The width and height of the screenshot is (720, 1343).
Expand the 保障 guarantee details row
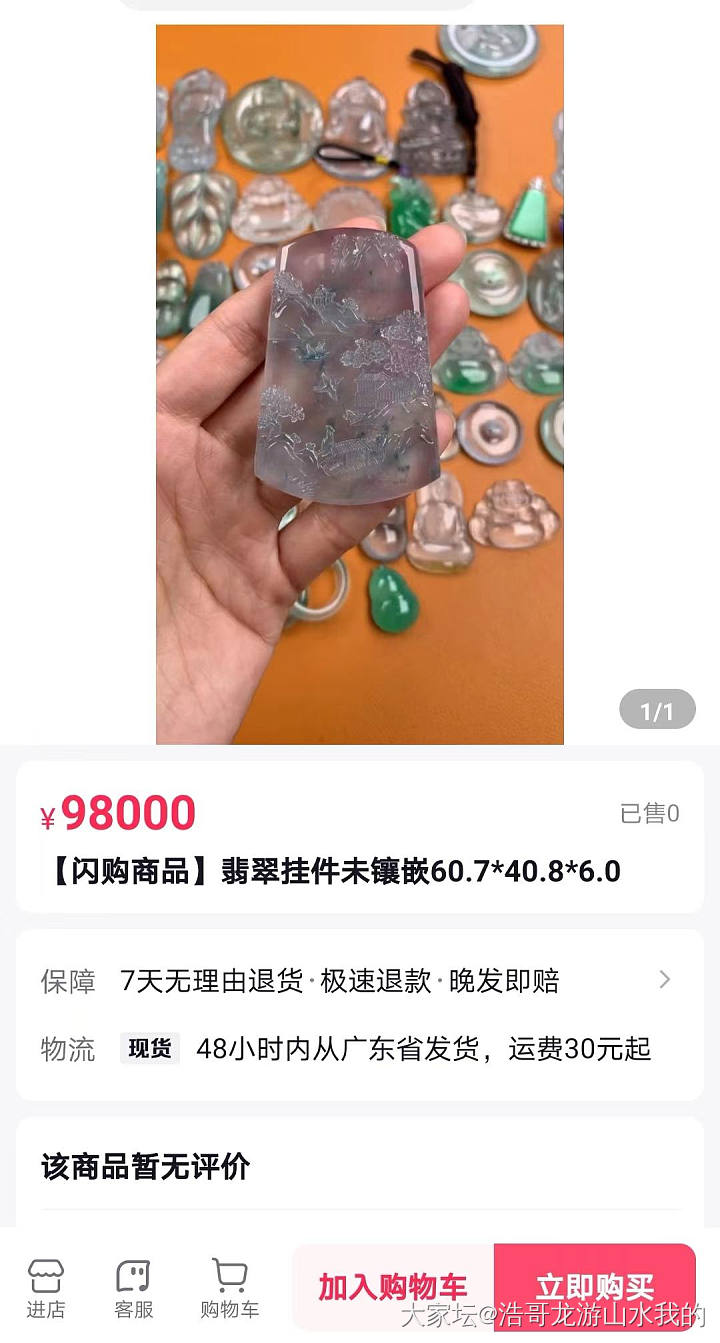pyautogui.click(x=360, y=981)
